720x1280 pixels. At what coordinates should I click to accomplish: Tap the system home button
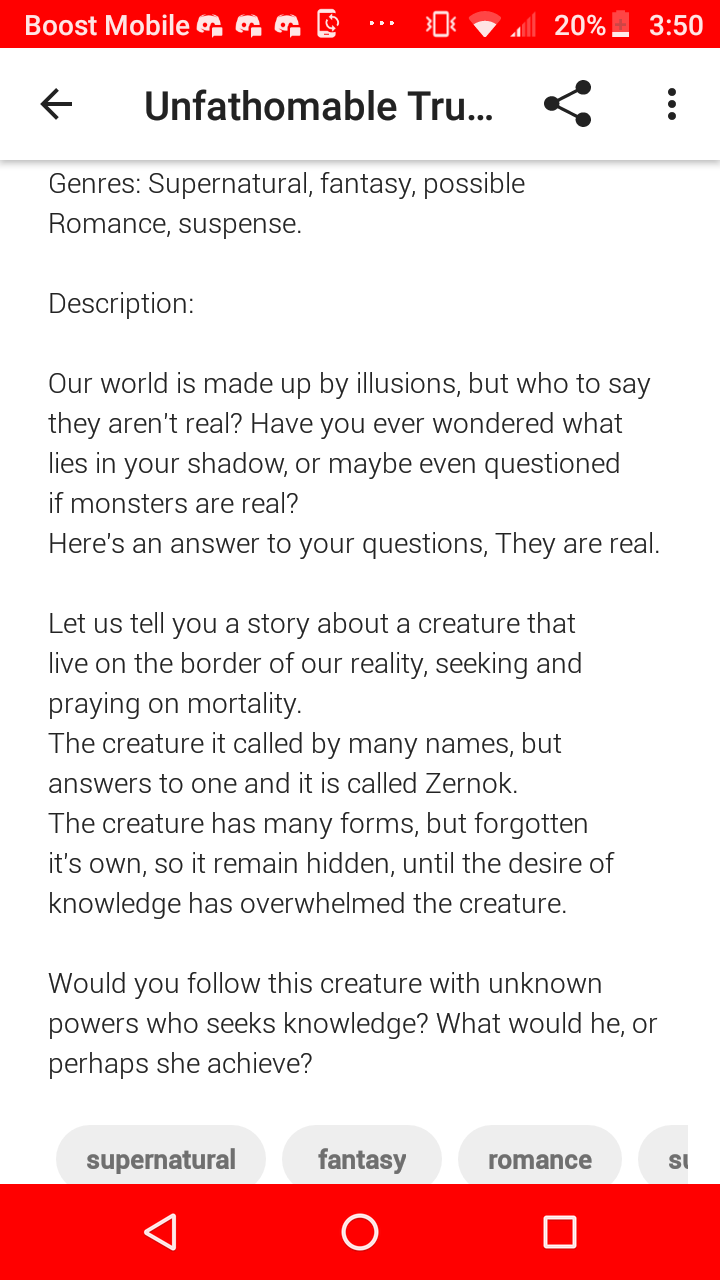[360, 1232]
